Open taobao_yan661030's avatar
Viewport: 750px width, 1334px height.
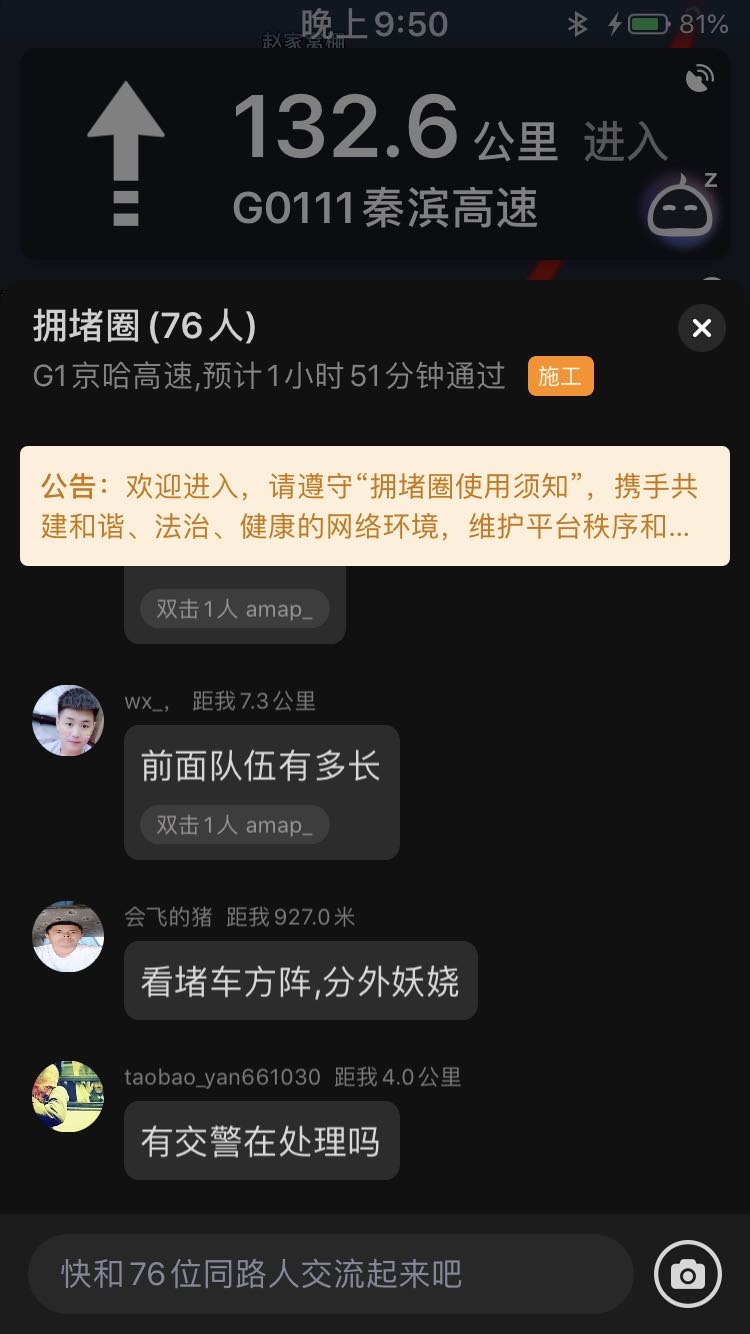coord(68,1096)
